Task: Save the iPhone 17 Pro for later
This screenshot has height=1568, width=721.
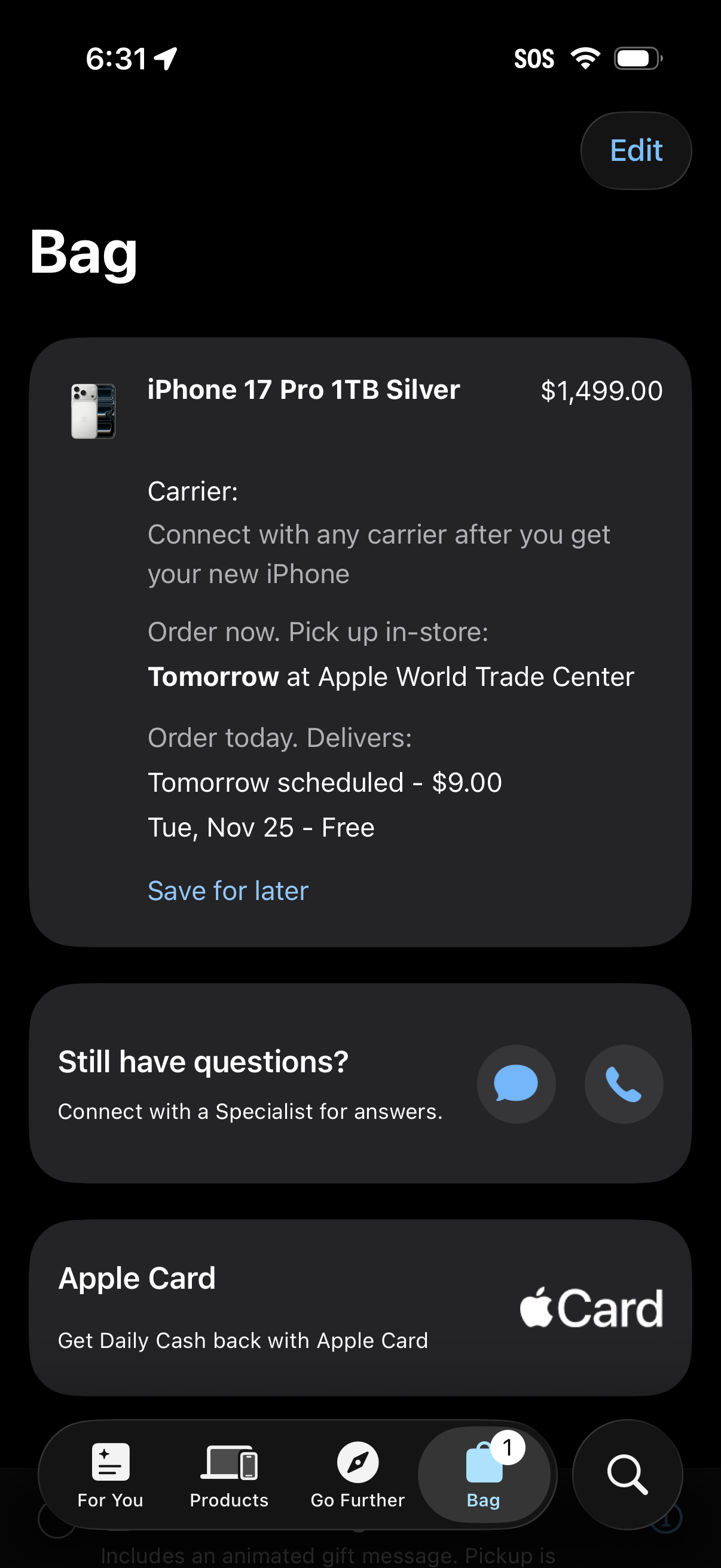Action: [228, 891]
